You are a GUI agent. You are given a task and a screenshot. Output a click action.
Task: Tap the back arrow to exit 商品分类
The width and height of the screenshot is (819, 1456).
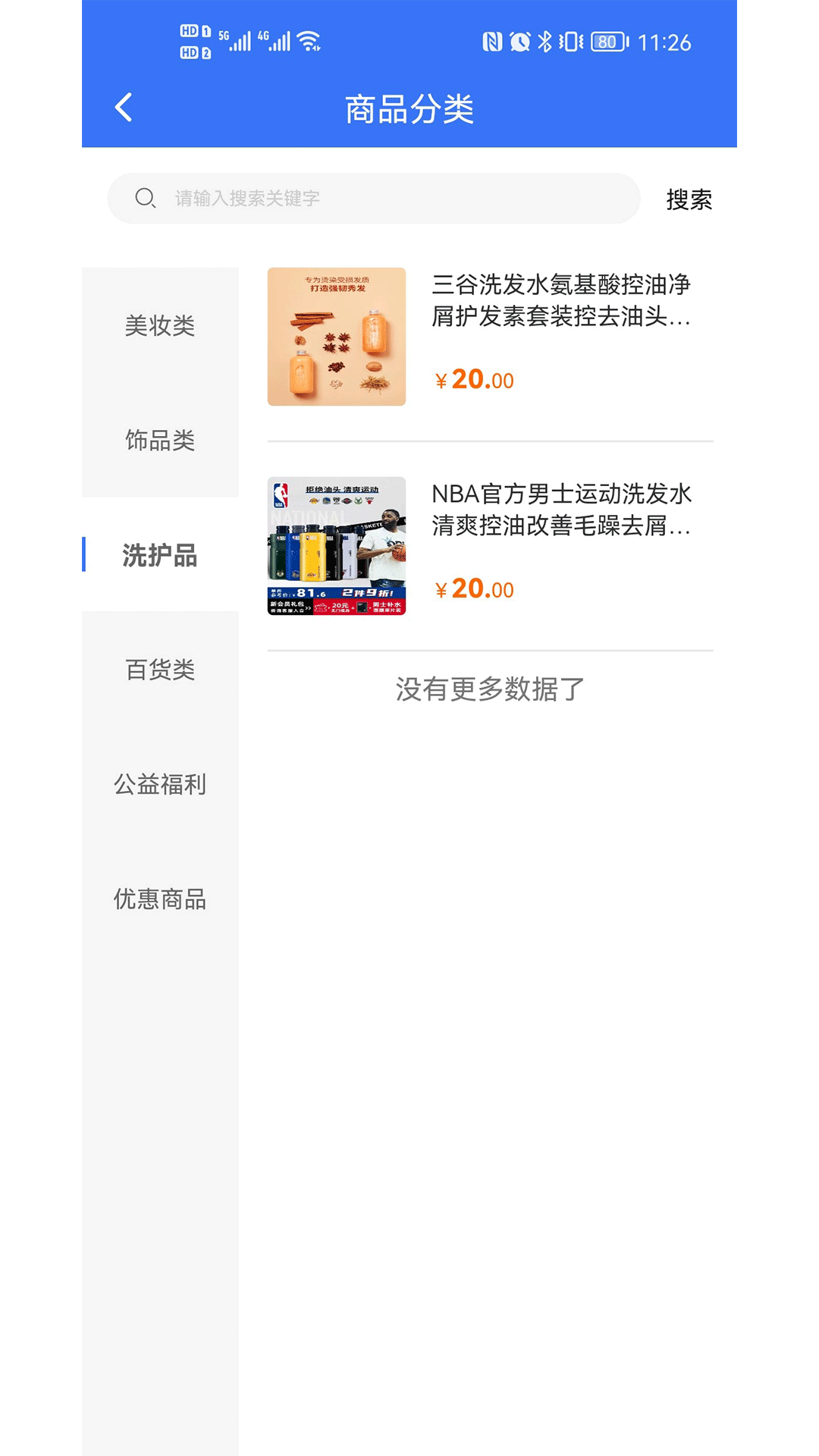coord(124,108)
